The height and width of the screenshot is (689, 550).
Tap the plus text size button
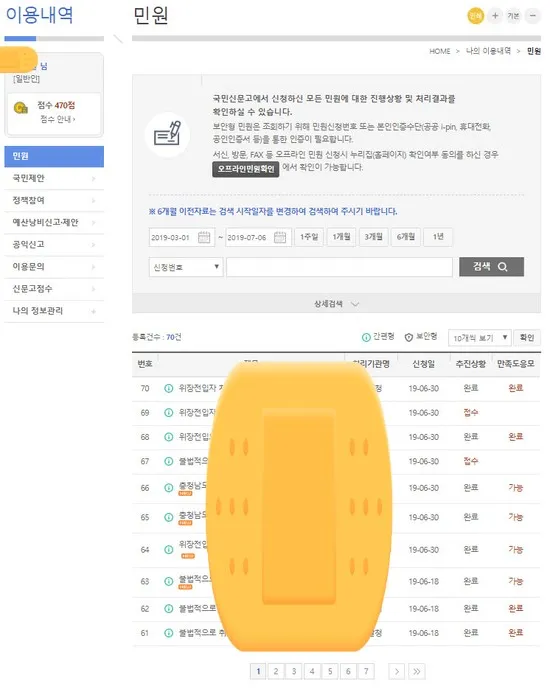coord(495,16)
